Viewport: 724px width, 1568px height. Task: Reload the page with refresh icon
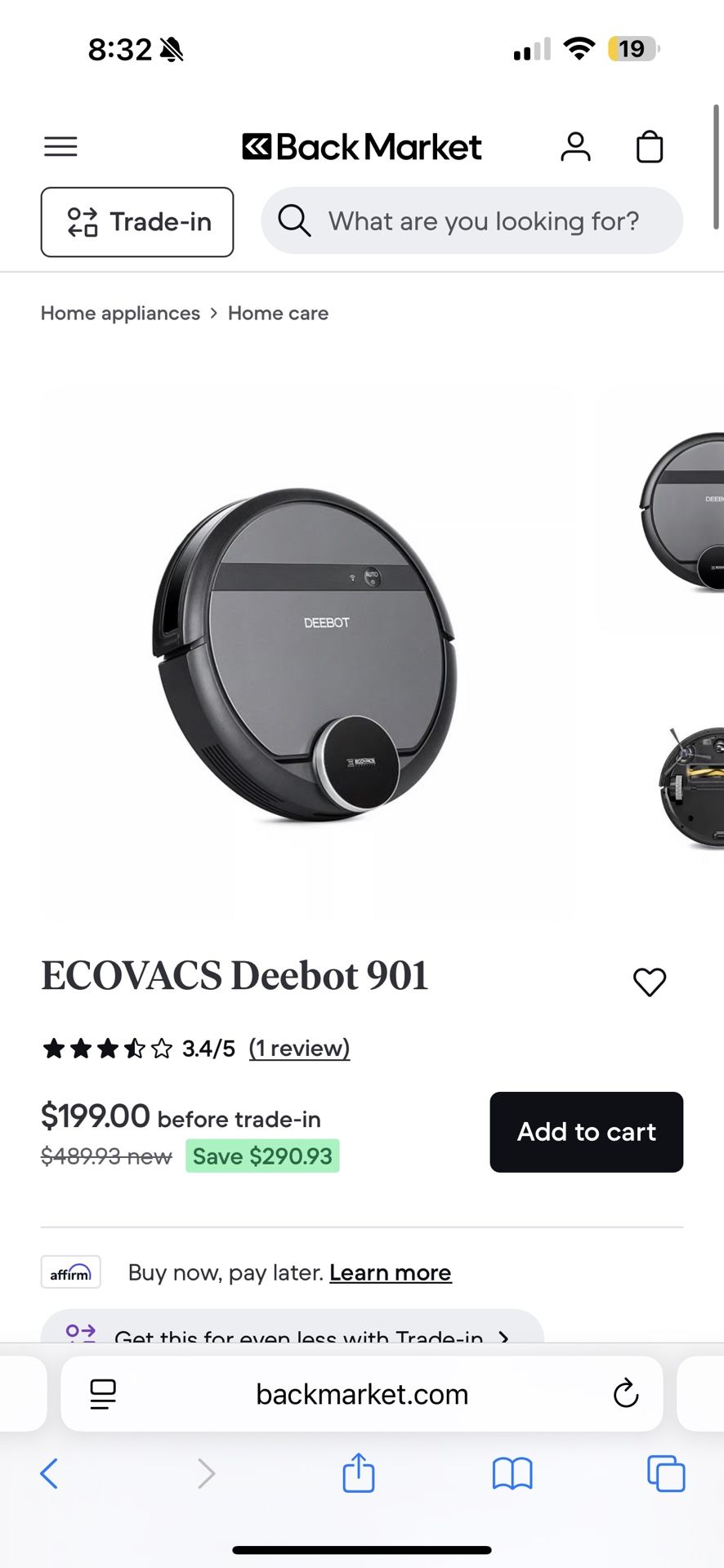point(625,1394)
